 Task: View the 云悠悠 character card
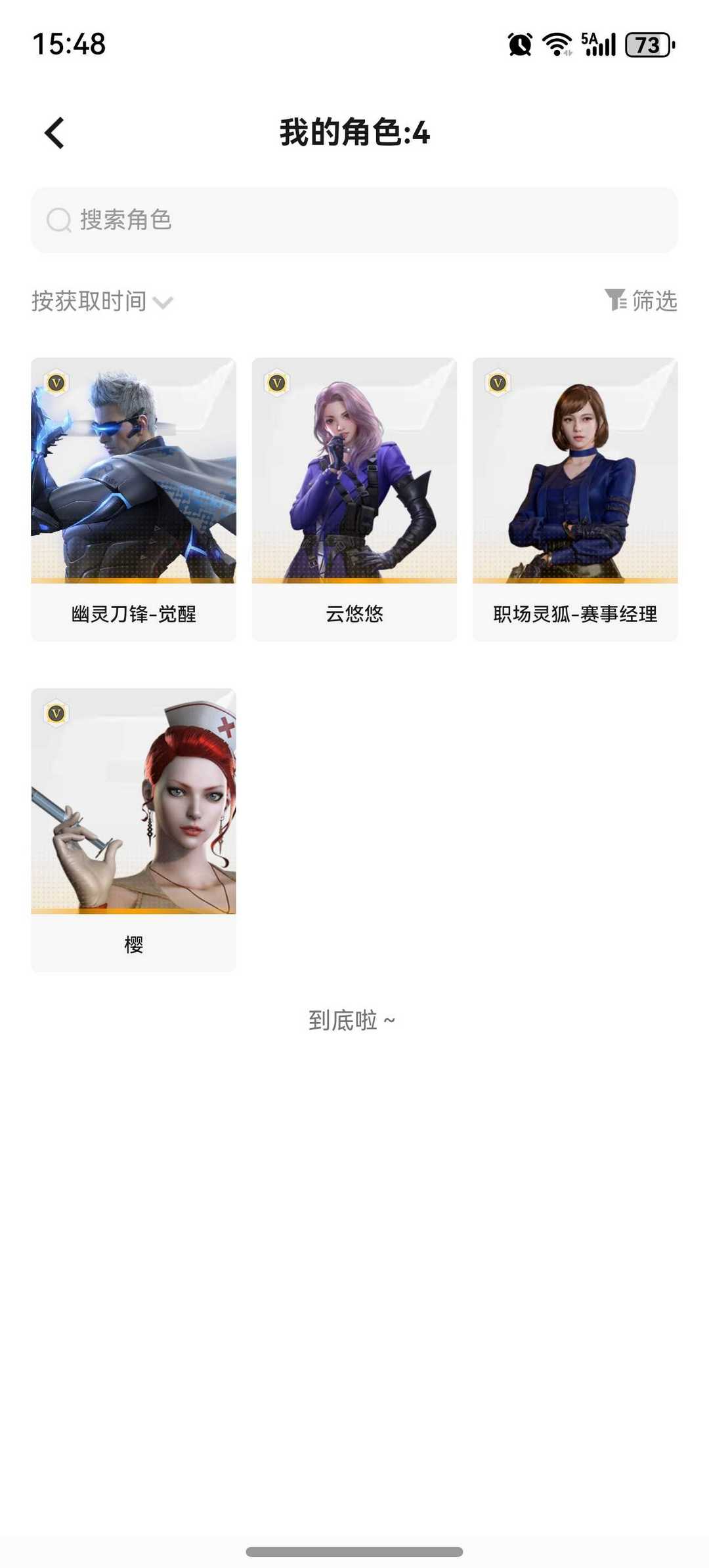click(x=354, y=499)
